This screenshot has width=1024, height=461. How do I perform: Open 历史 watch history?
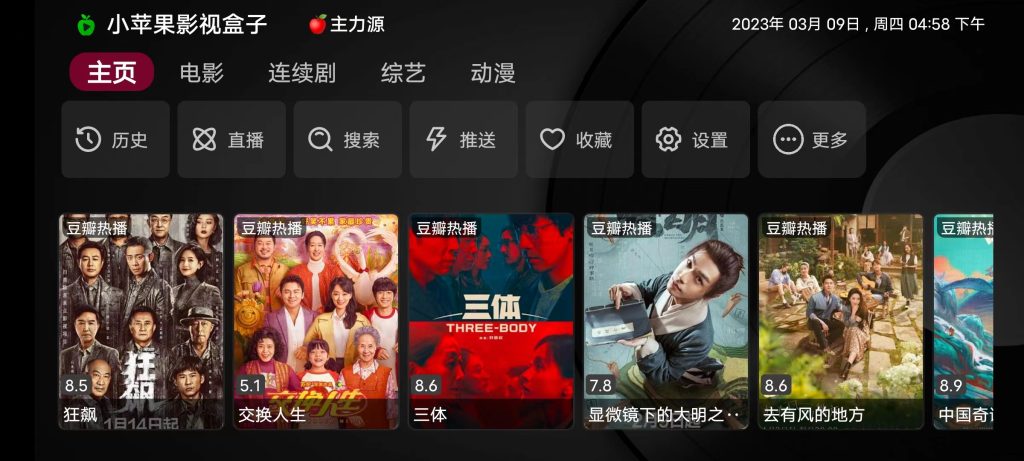pos(115,140)
